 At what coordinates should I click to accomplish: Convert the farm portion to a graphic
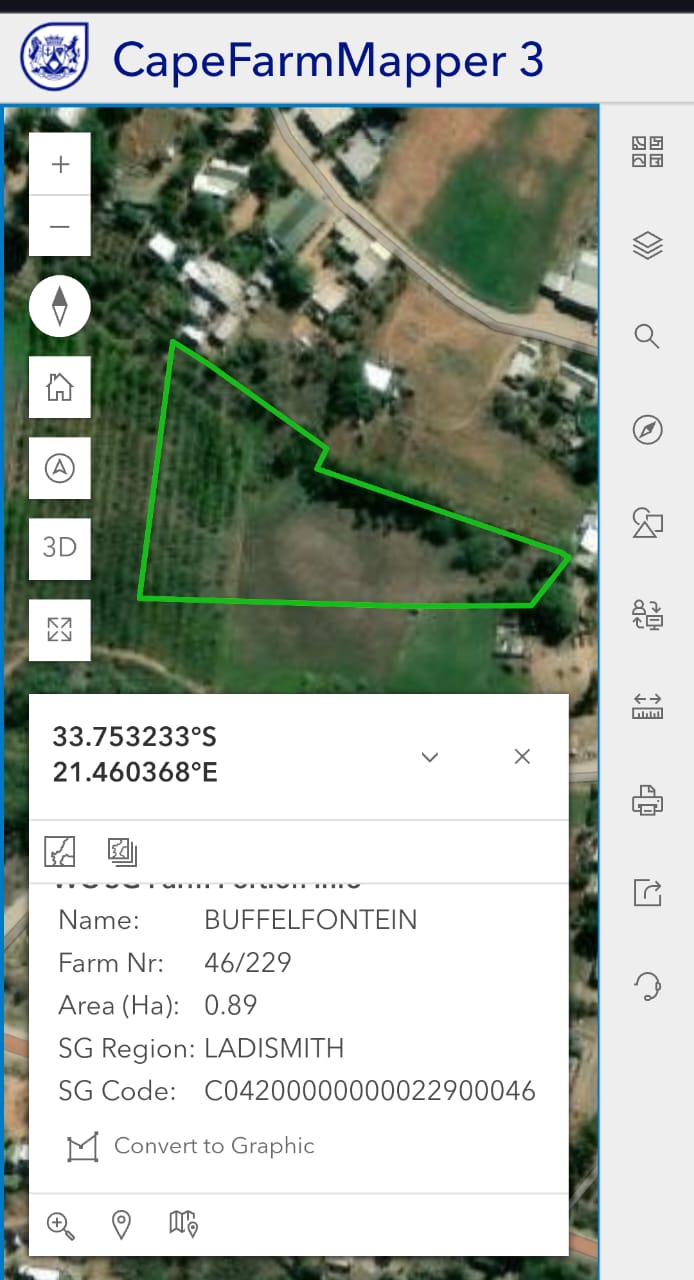[x=190, y=1146]
